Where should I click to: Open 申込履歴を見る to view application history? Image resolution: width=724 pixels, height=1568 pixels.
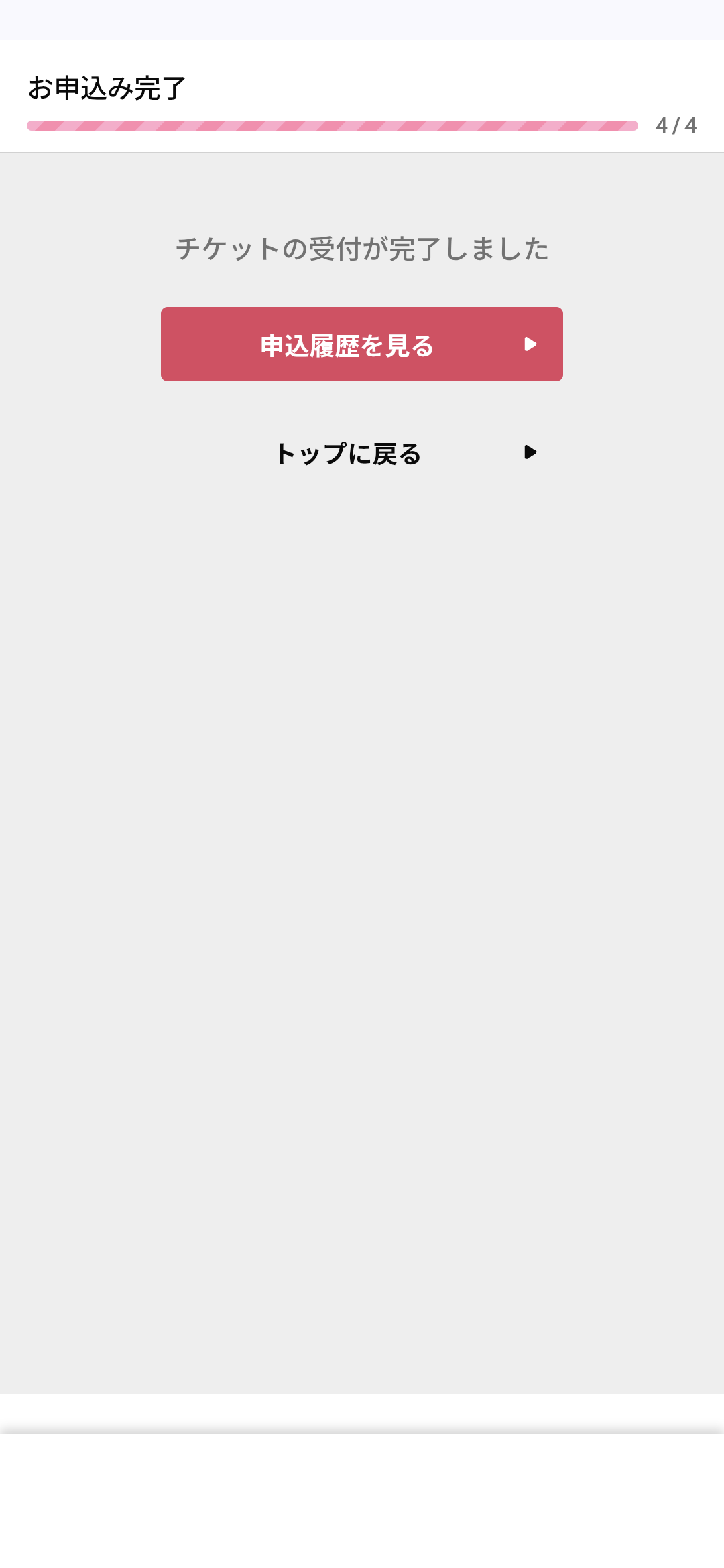(x=361, y=344)
